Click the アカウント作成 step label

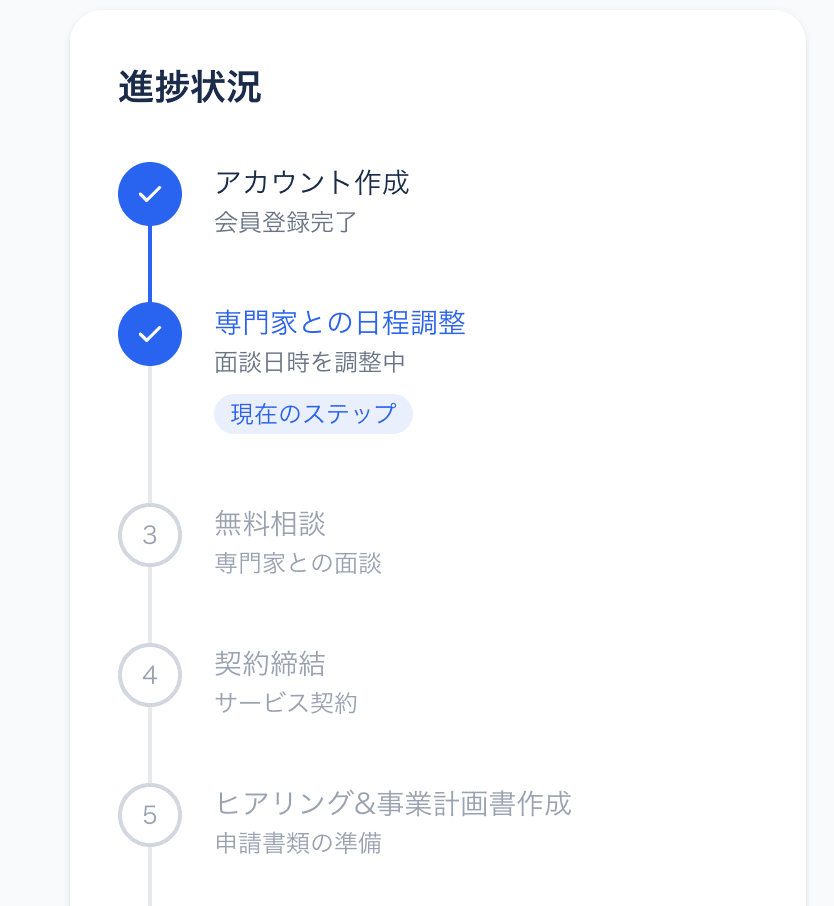coord(311,184)
